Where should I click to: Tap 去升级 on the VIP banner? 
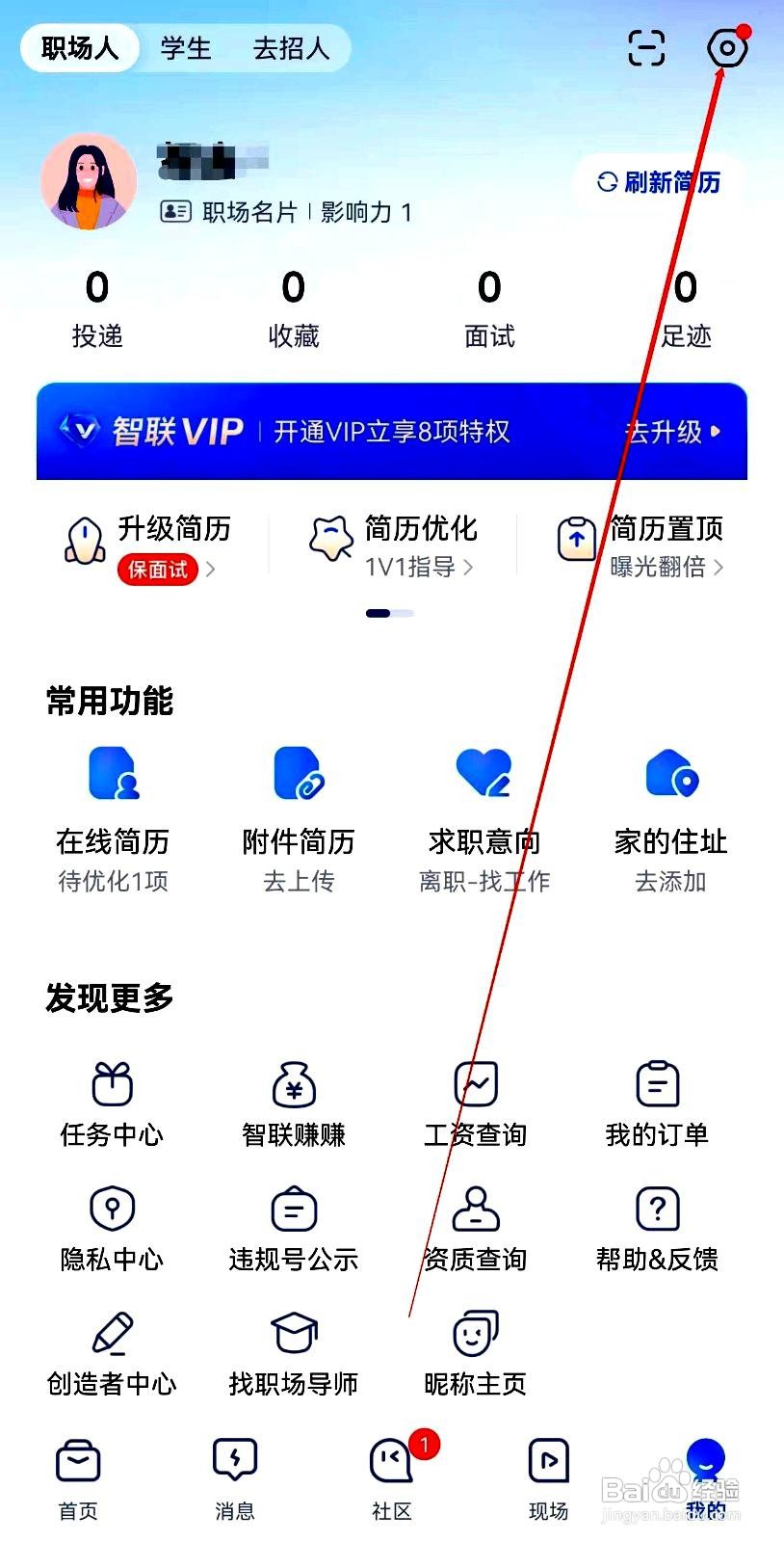pos(666,431)
